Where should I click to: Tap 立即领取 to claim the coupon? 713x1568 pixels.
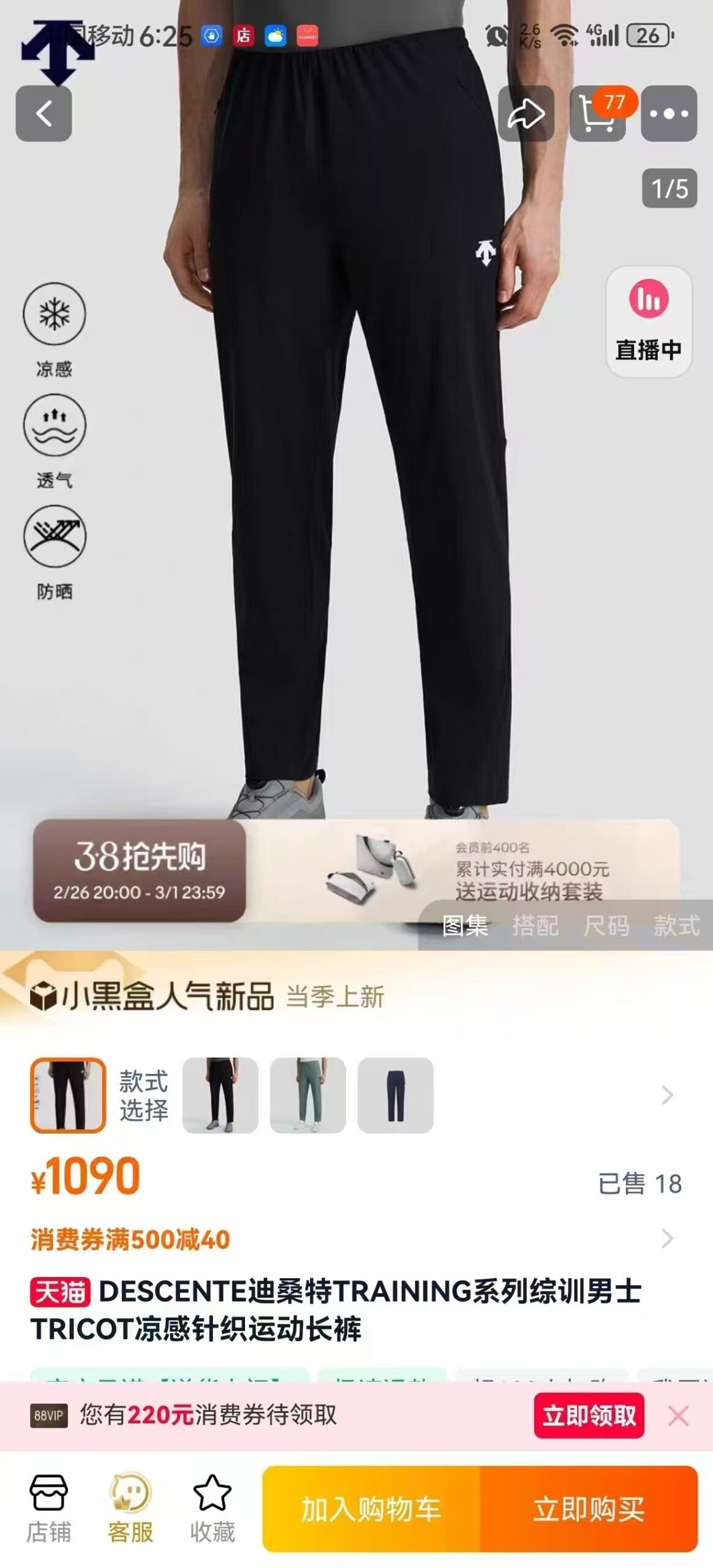click(589, 1415)
